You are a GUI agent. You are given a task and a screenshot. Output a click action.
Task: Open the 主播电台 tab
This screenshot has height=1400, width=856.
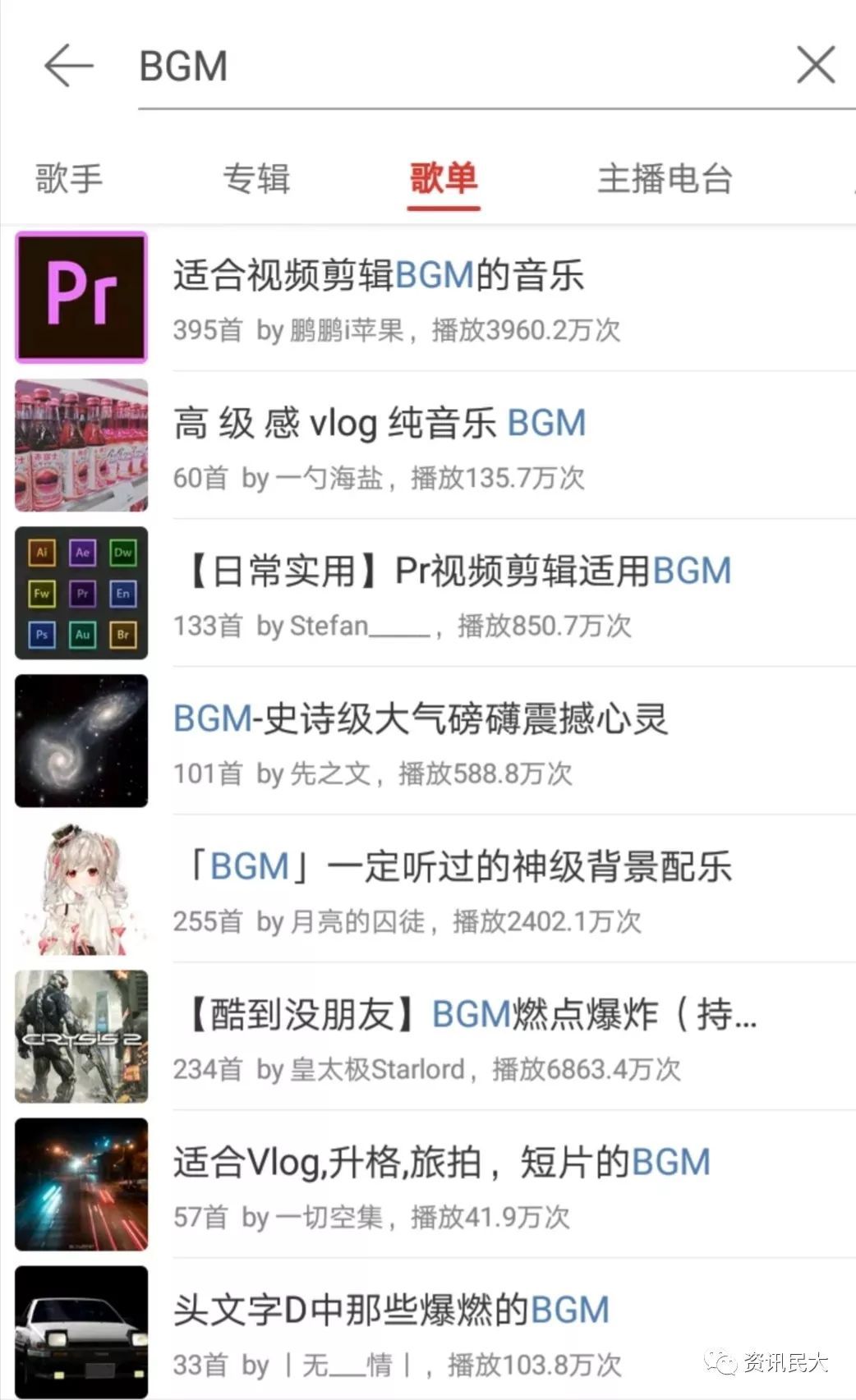coord(664,178)
